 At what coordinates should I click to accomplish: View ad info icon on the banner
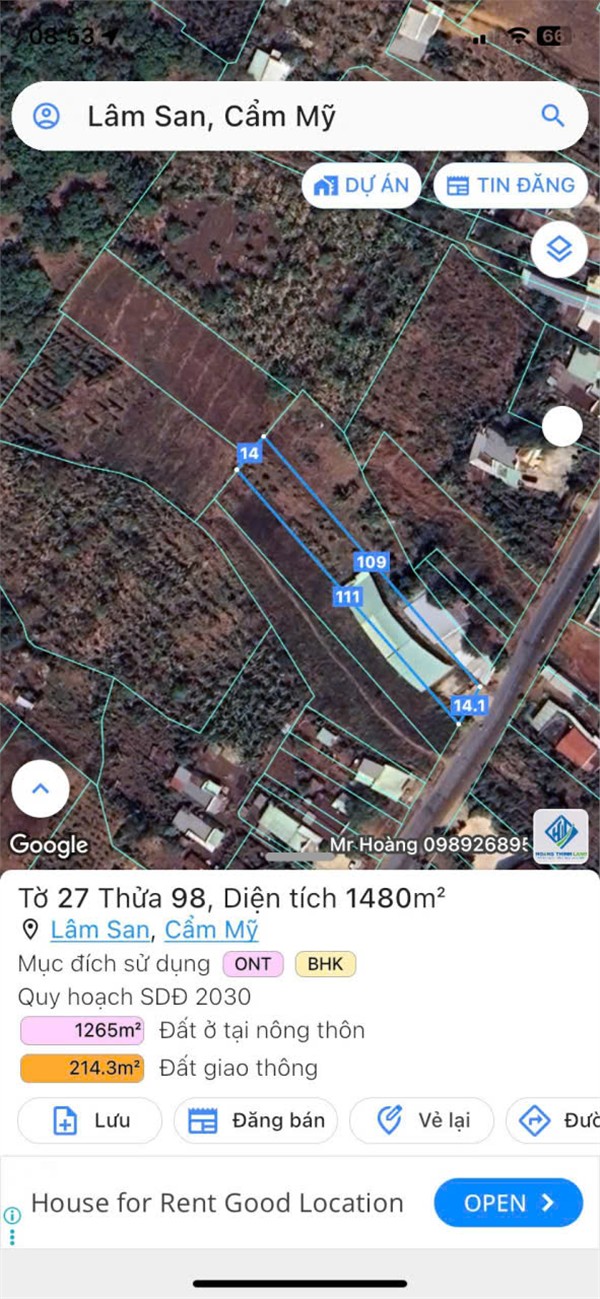[x=12, y=1215]
